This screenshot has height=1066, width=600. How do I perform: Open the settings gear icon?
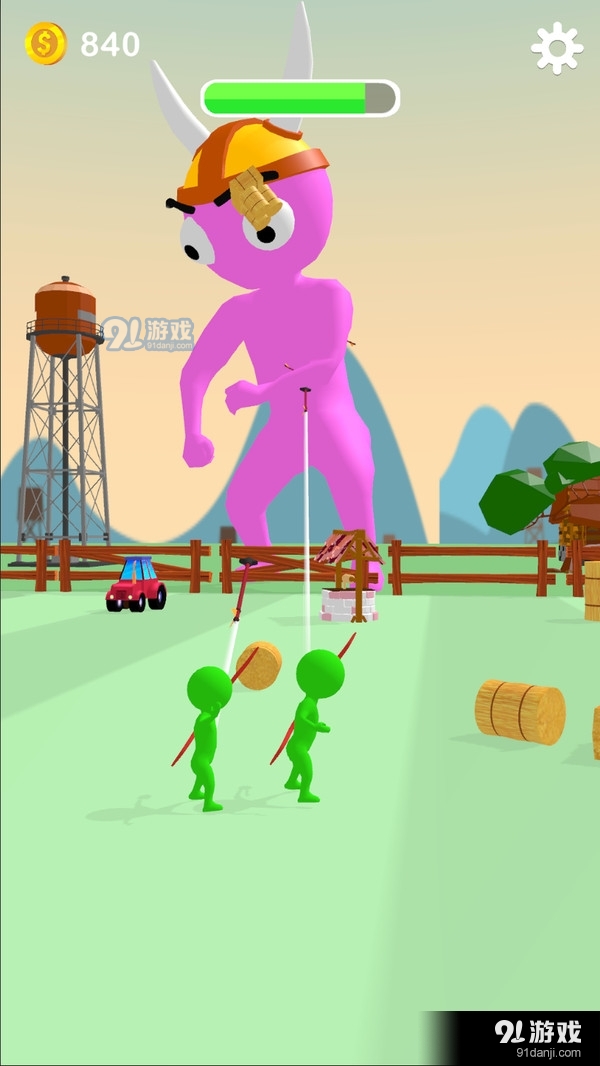coord(557,47)
